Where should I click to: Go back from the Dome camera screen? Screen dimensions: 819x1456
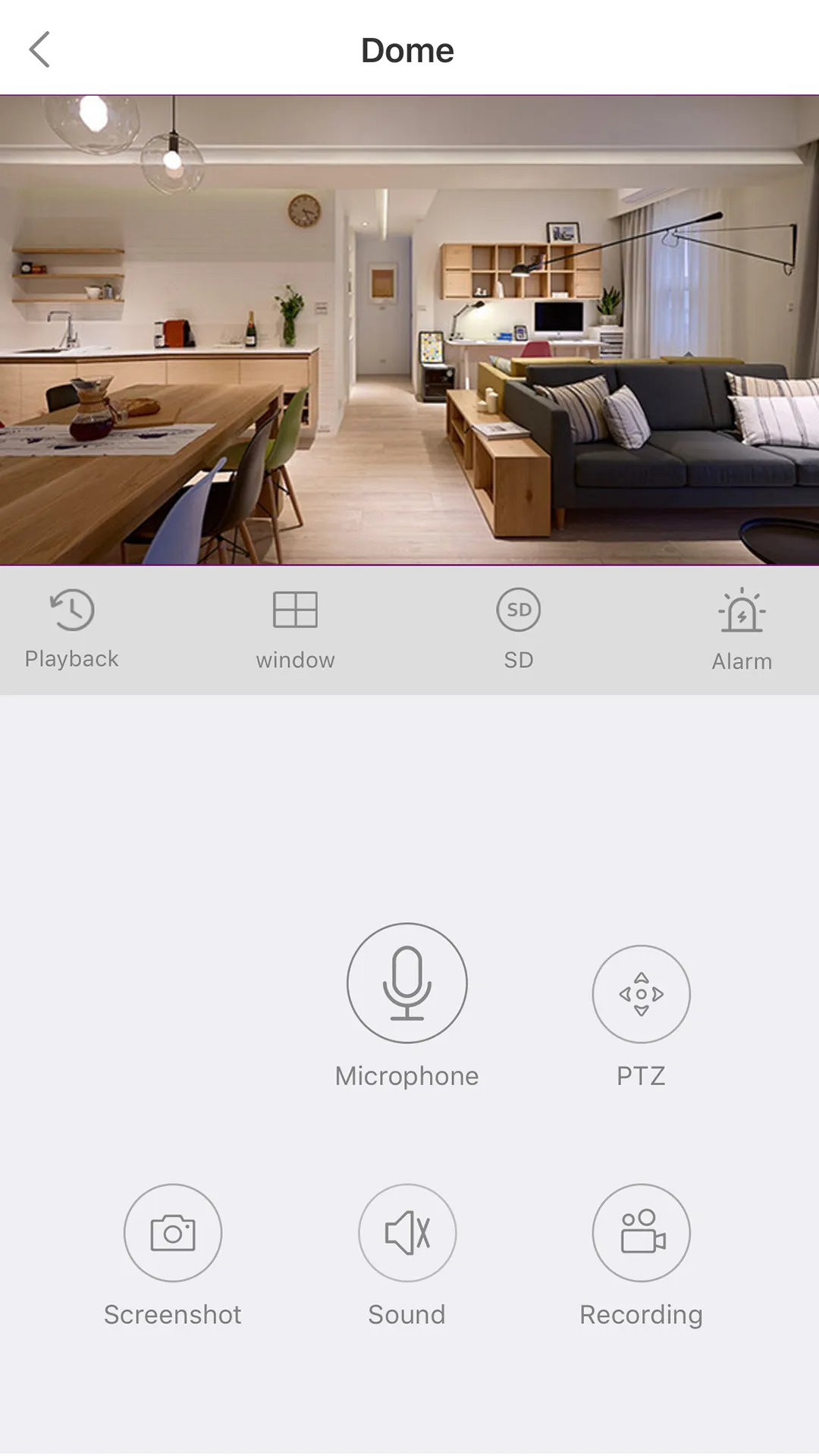click(39, 50)
